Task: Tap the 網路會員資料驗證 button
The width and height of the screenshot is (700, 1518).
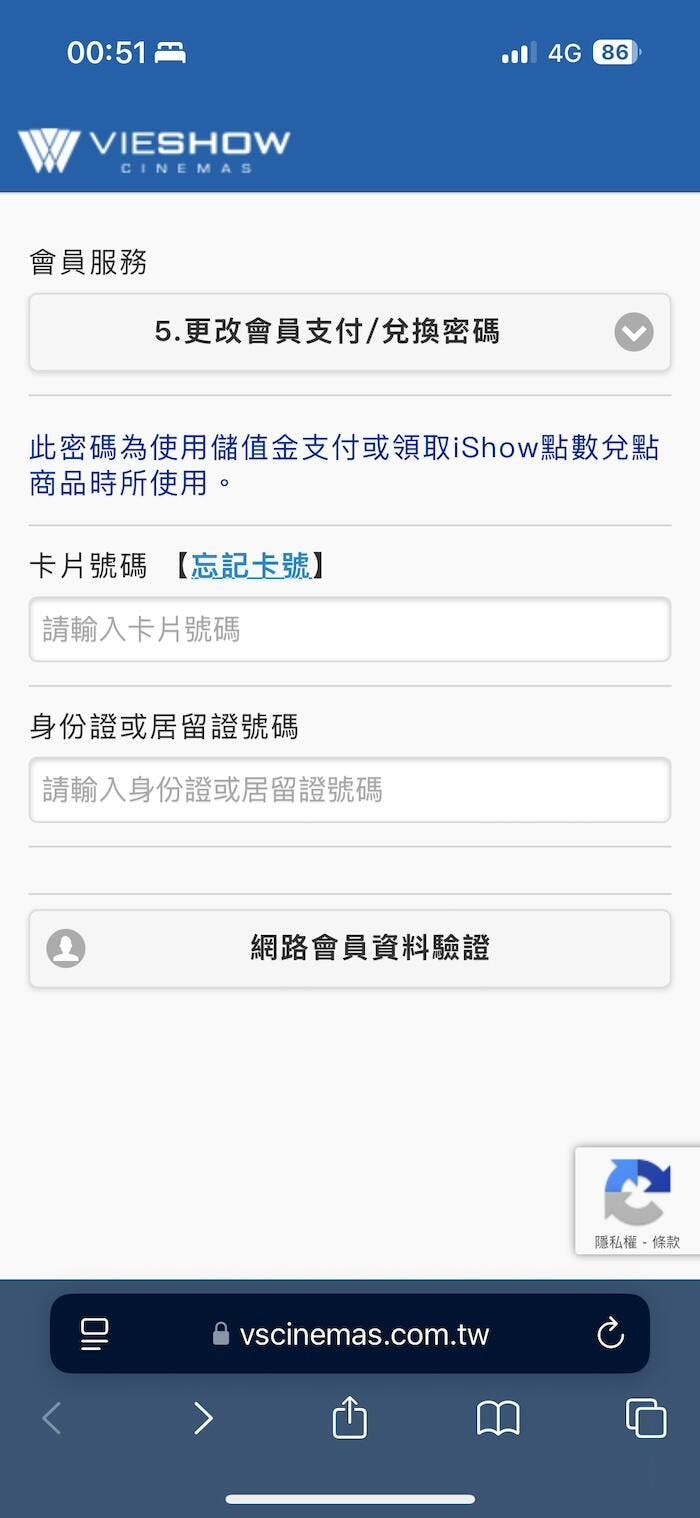Action: pos(350,948)
